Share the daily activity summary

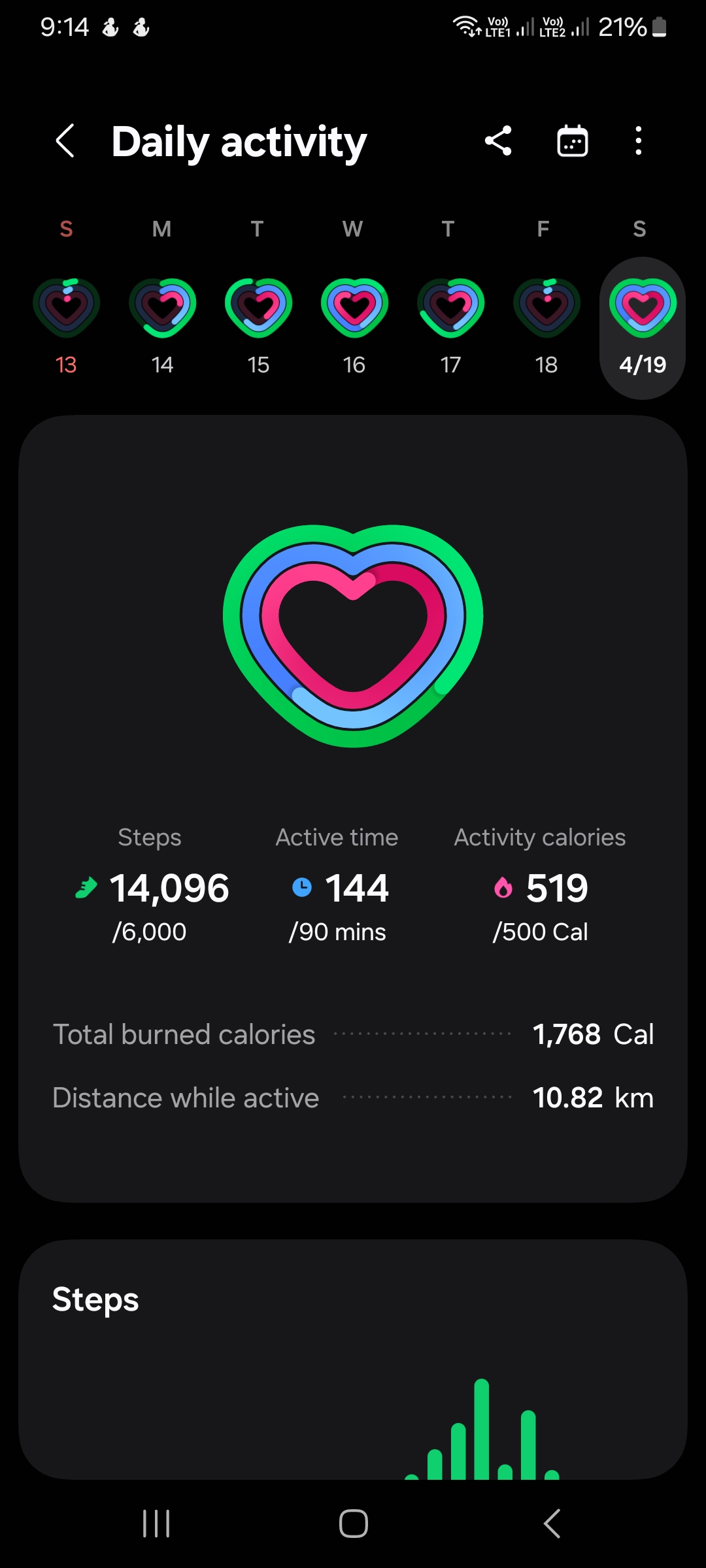[x=498, y=141]
